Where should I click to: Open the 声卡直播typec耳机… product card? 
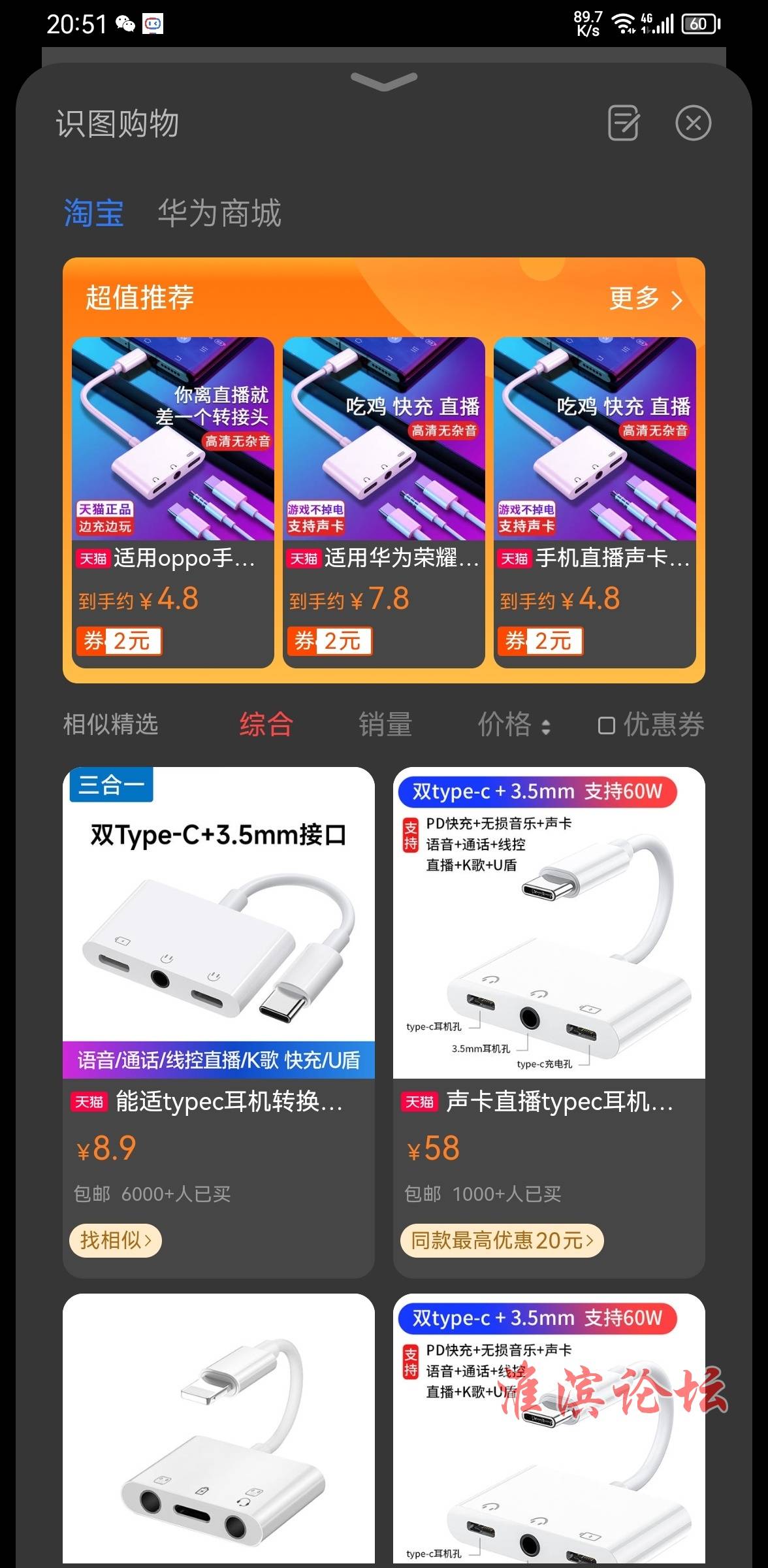[x=549, y=980]
